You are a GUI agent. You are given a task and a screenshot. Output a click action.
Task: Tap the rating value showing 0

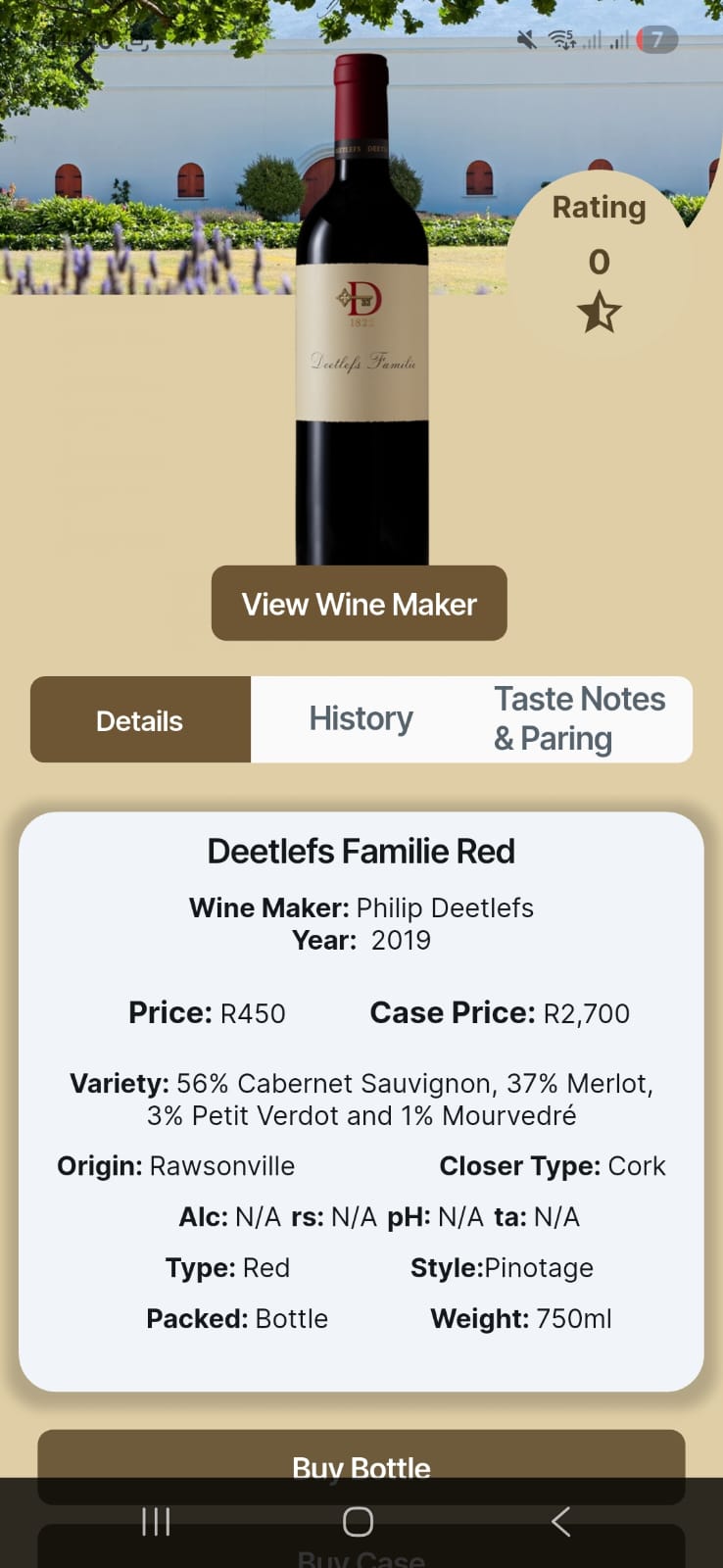[599, 261]
